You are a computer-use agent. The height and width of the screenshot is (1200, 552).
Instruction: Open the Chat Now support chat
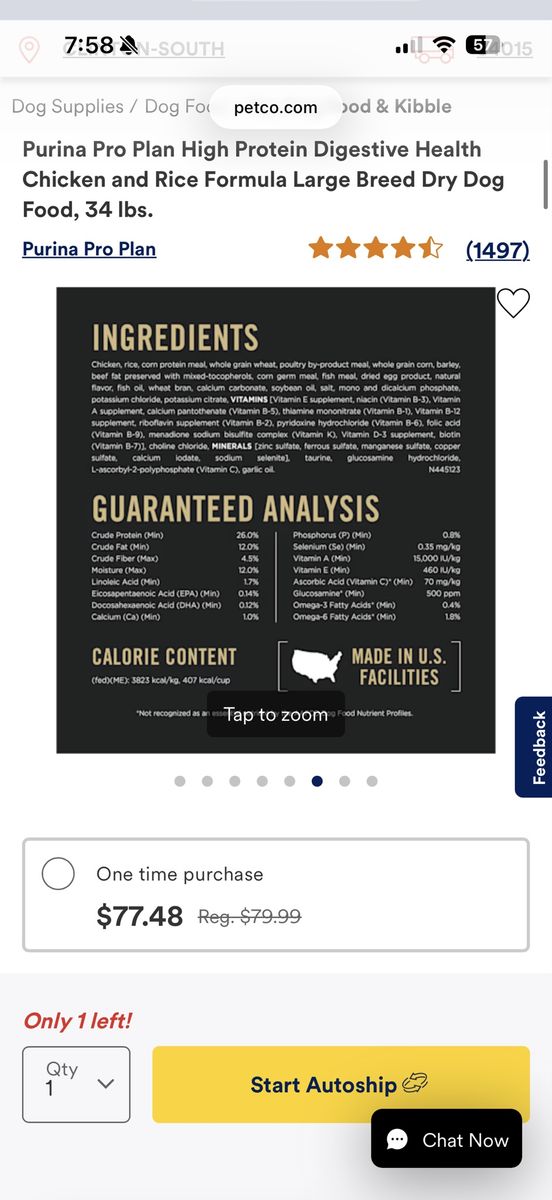coord(447,1139)
